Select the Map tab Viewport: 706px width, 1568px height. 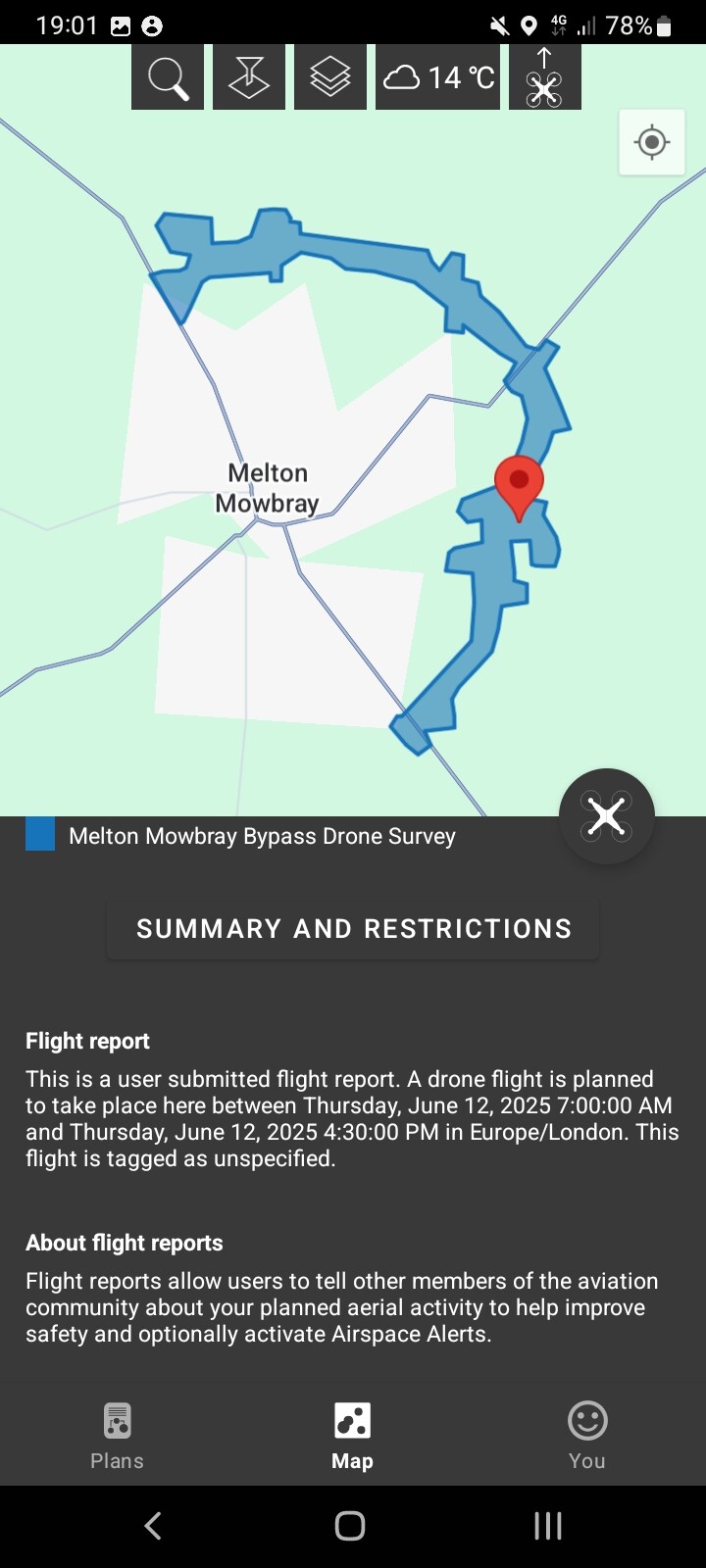point(352,1436)
